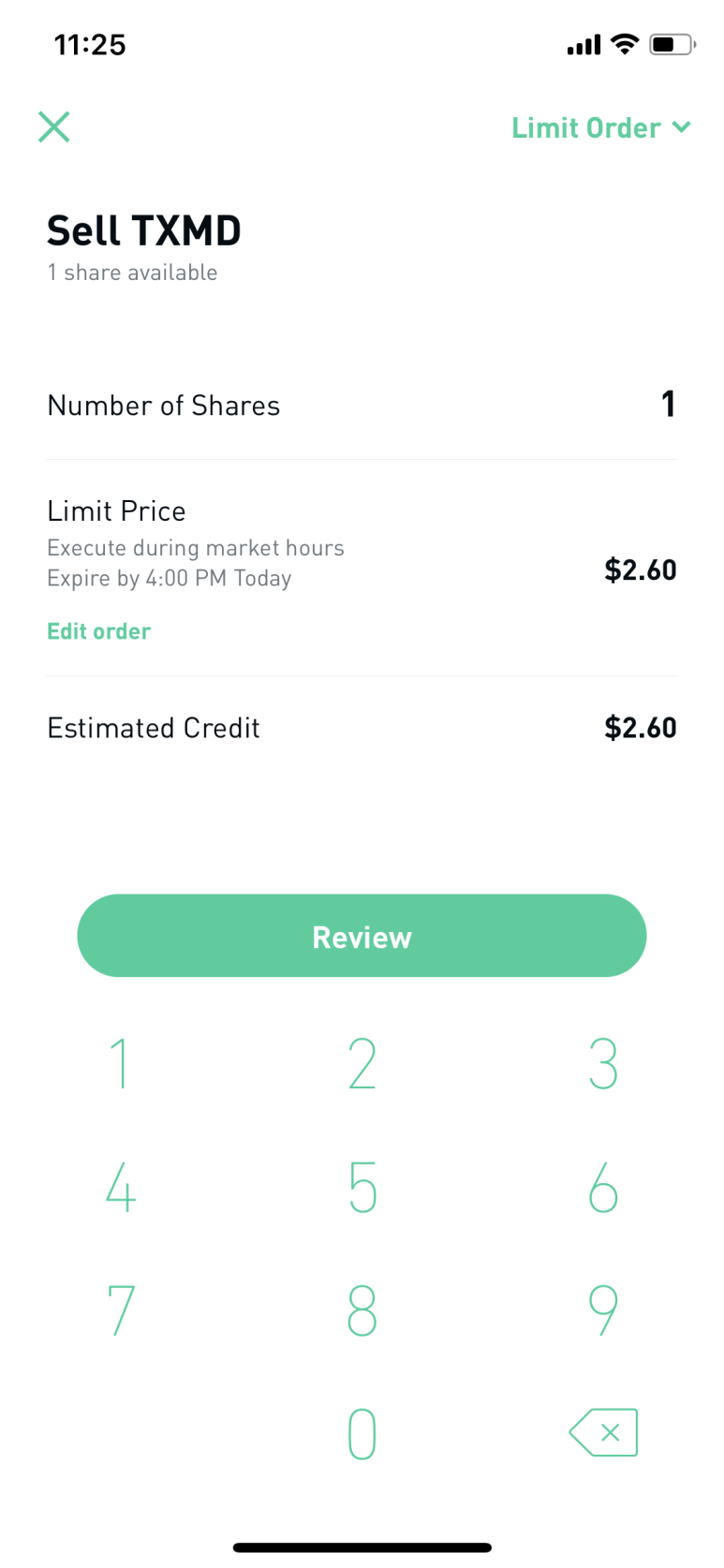Close the Sell TXMD order screen

54,126
